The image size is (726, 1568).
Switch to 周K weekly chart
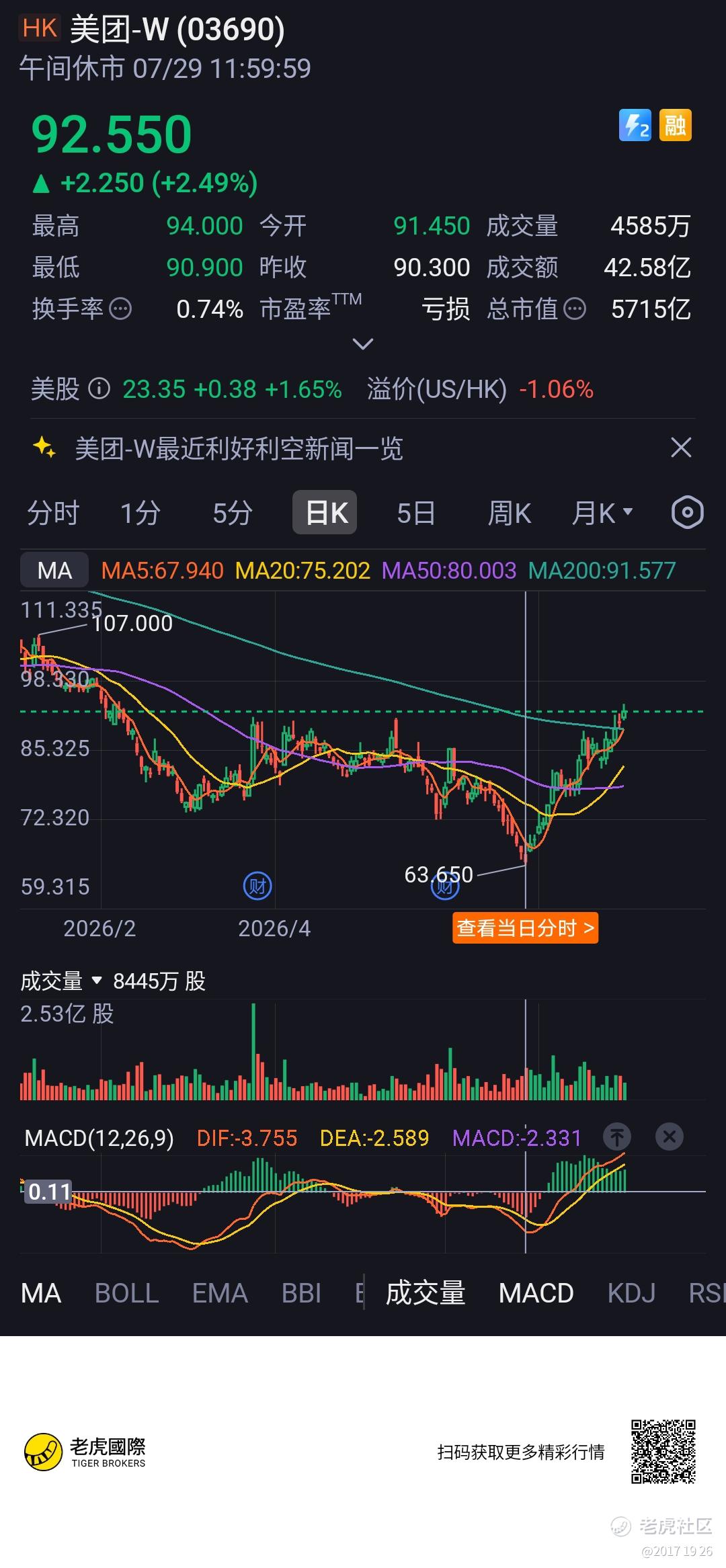[x=510, y=513]
